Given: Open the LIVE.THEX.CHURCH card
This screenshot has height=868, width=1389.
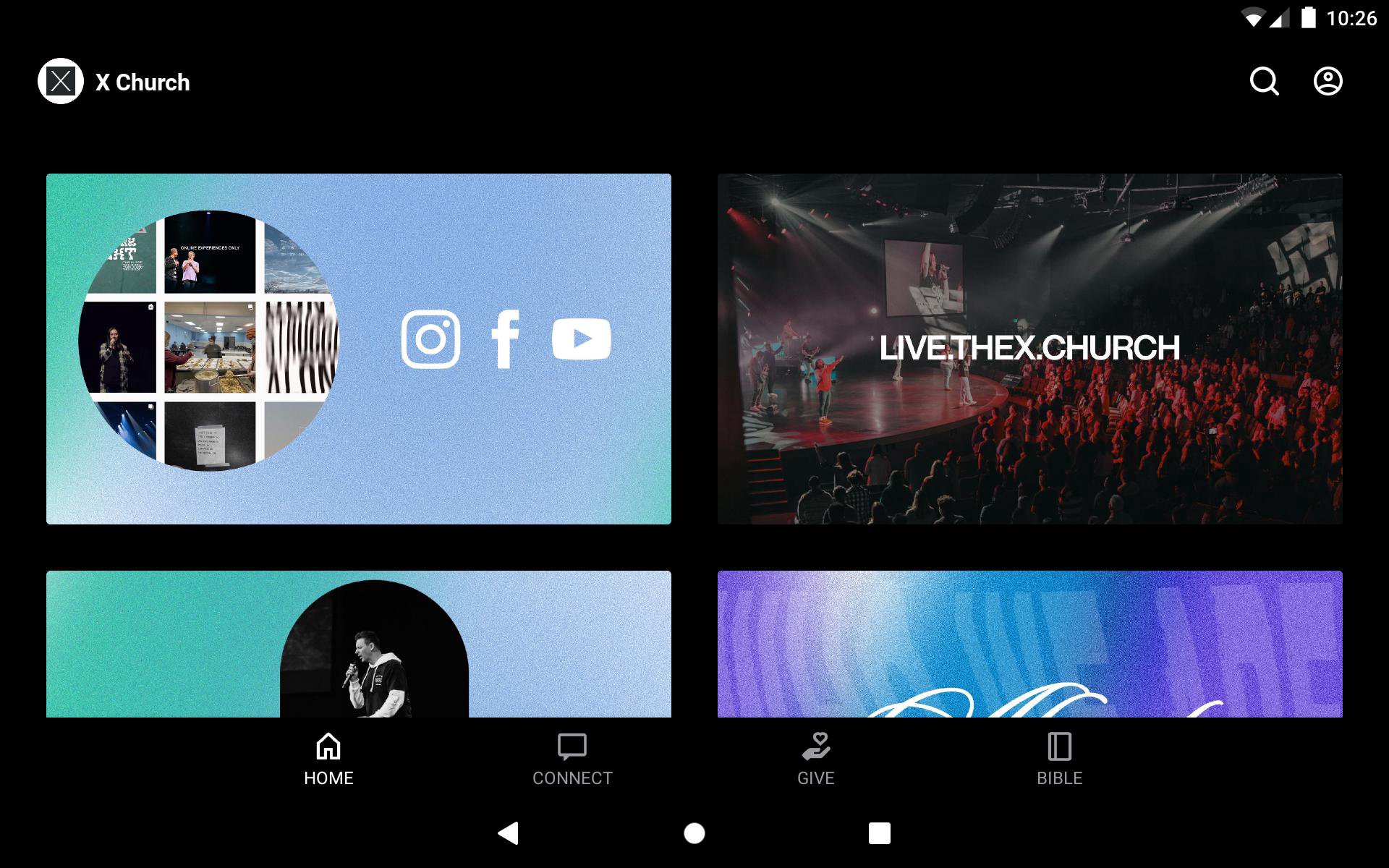Looking at the screenshot, I should coord(1029,349).
